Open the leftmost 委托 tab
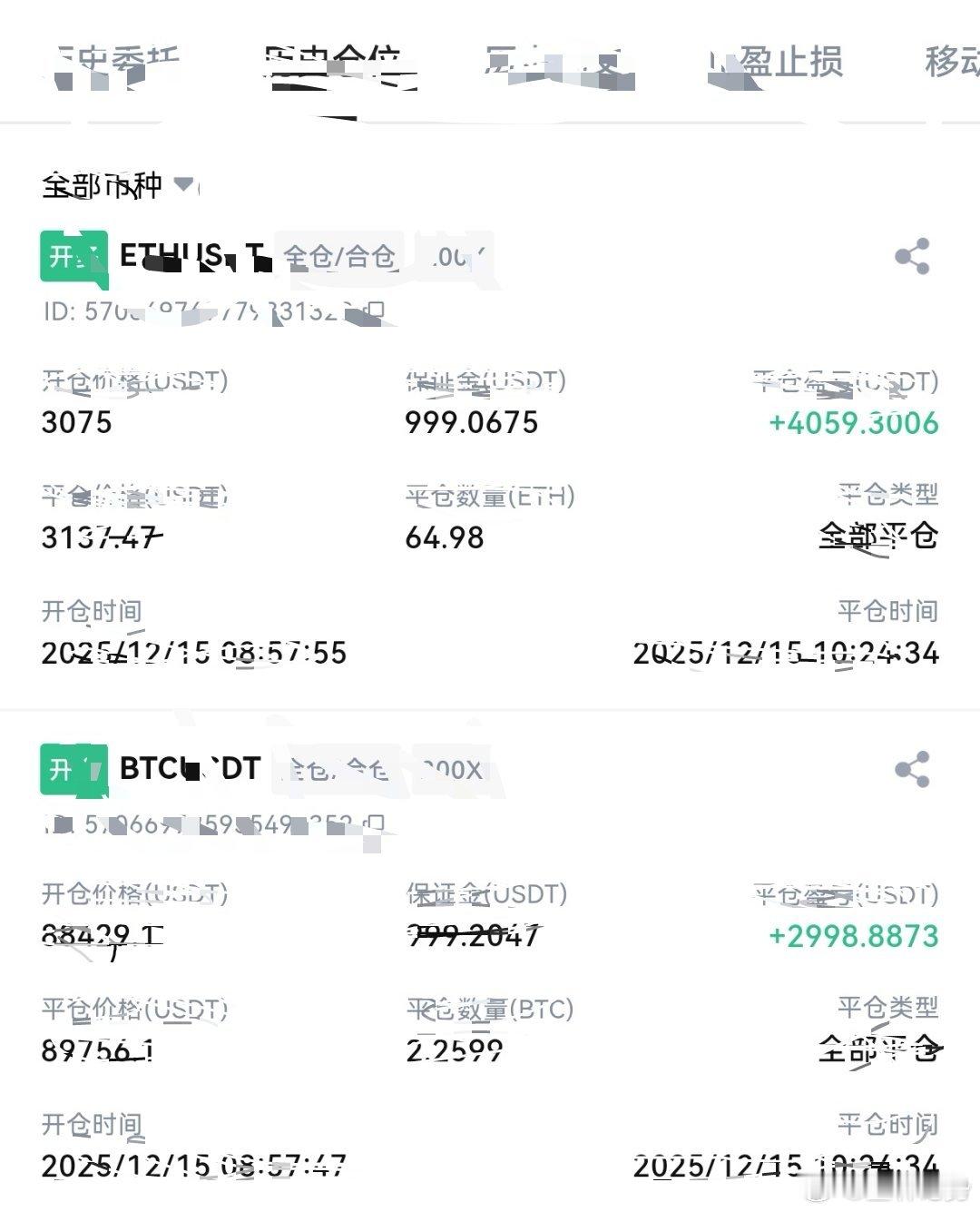980x1212 pixels. [118, 62]
